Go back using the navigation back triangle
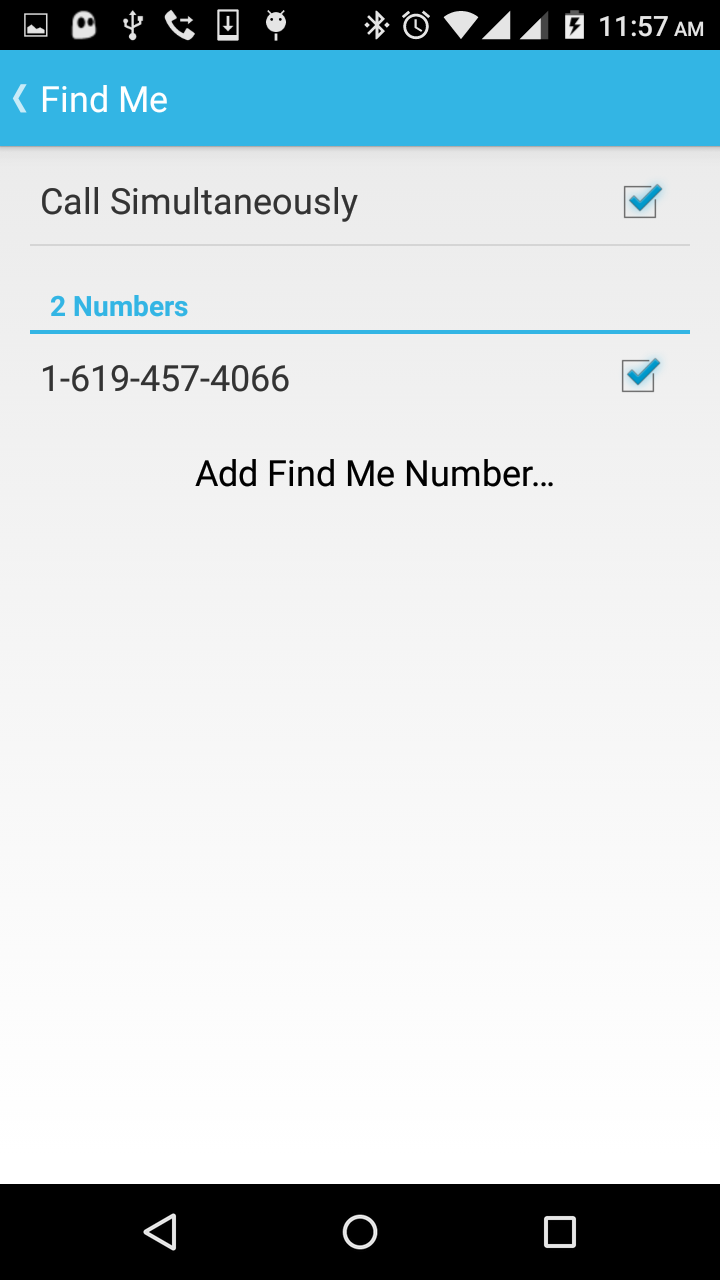The image size is (720, 1280). [x=162, y=1232]
